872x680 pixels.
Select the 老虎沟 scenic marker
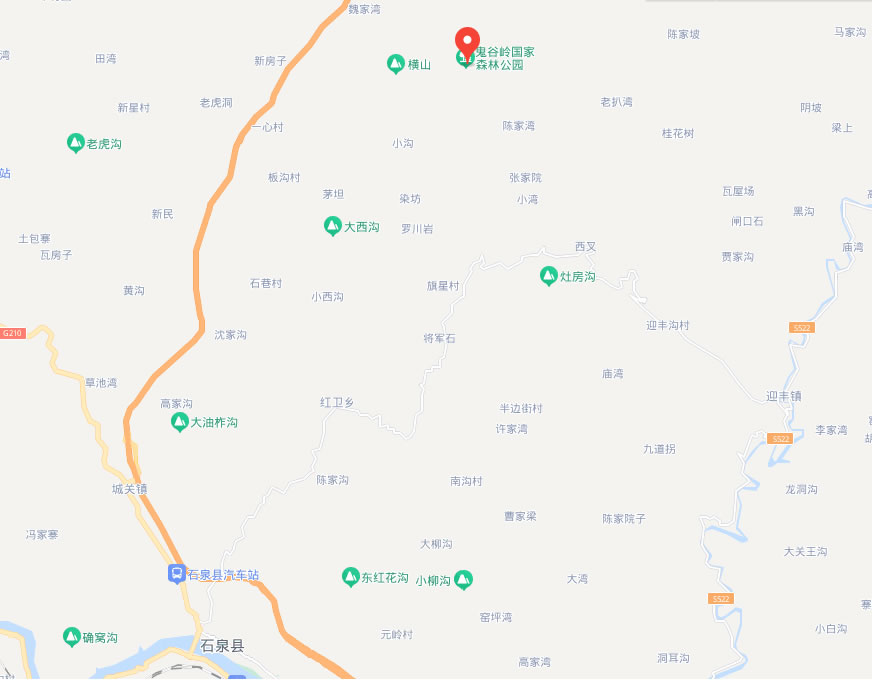76,143
